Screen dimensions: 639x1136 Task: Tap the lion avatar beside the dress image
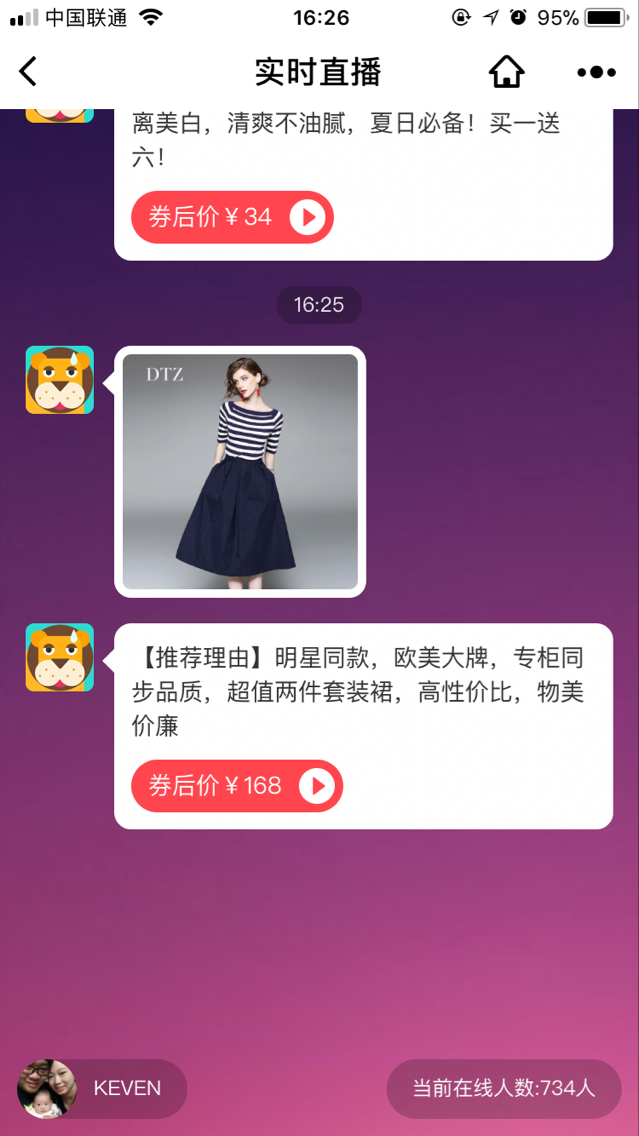(60, 380)
